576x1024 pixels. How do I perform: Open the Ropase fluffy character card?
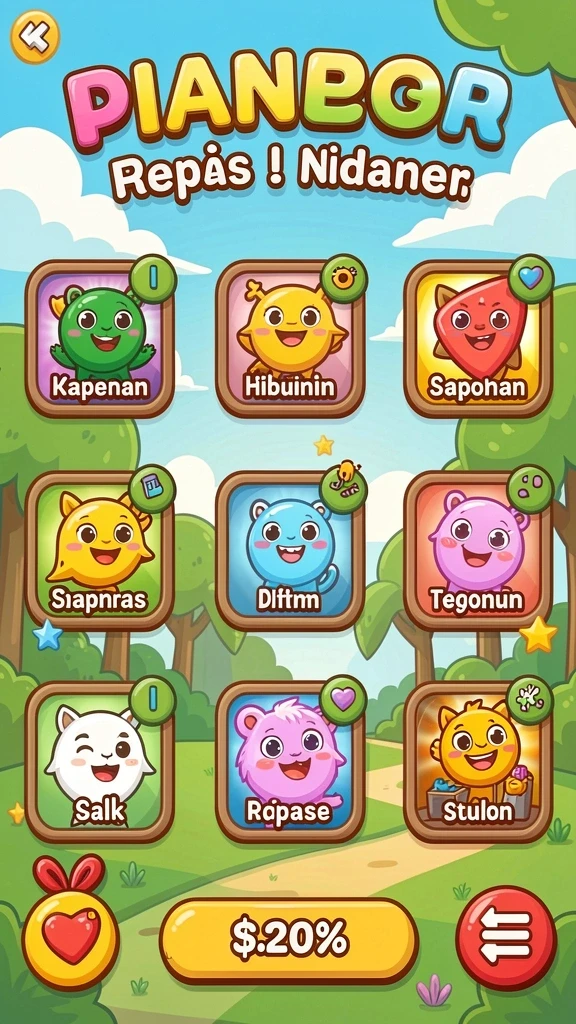coord(290,762)
